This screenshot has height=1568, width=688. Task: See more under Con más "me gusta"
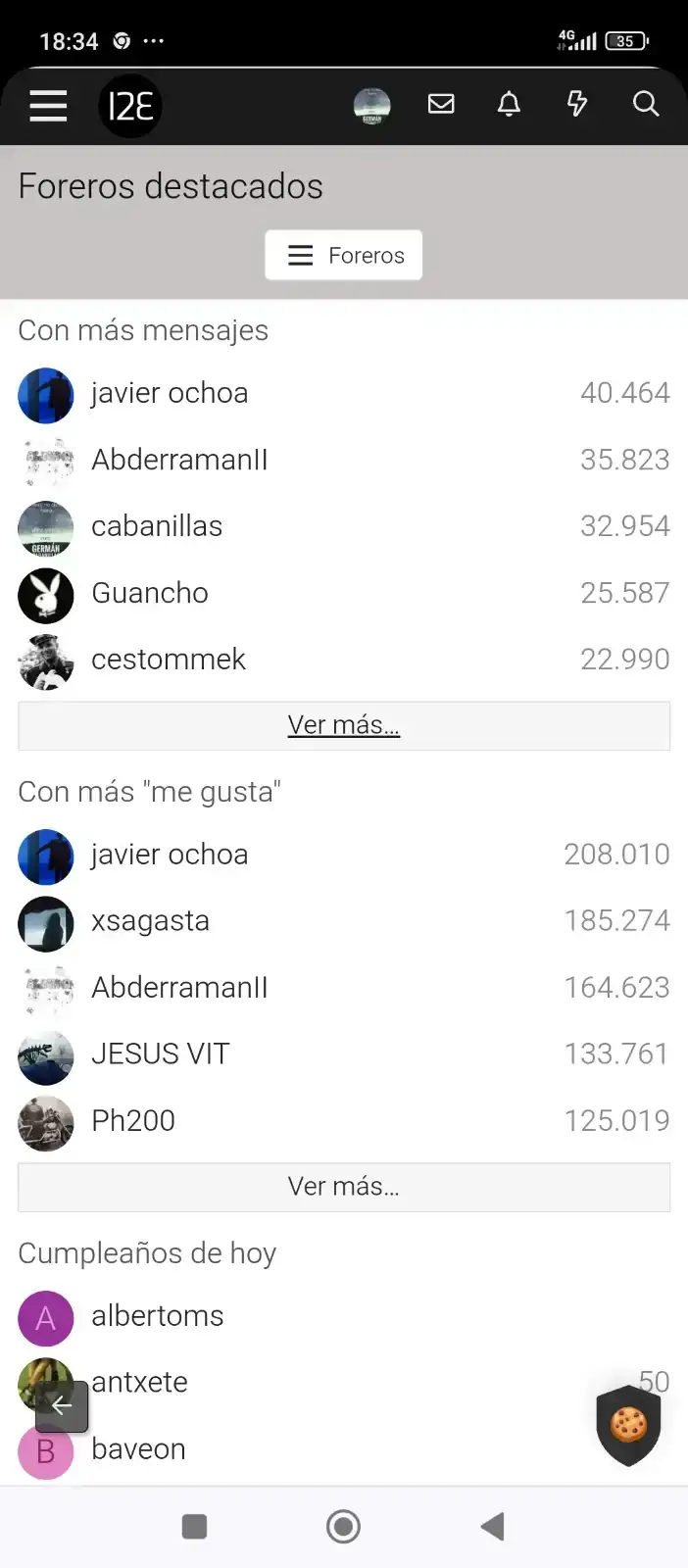pos(344,1187)
